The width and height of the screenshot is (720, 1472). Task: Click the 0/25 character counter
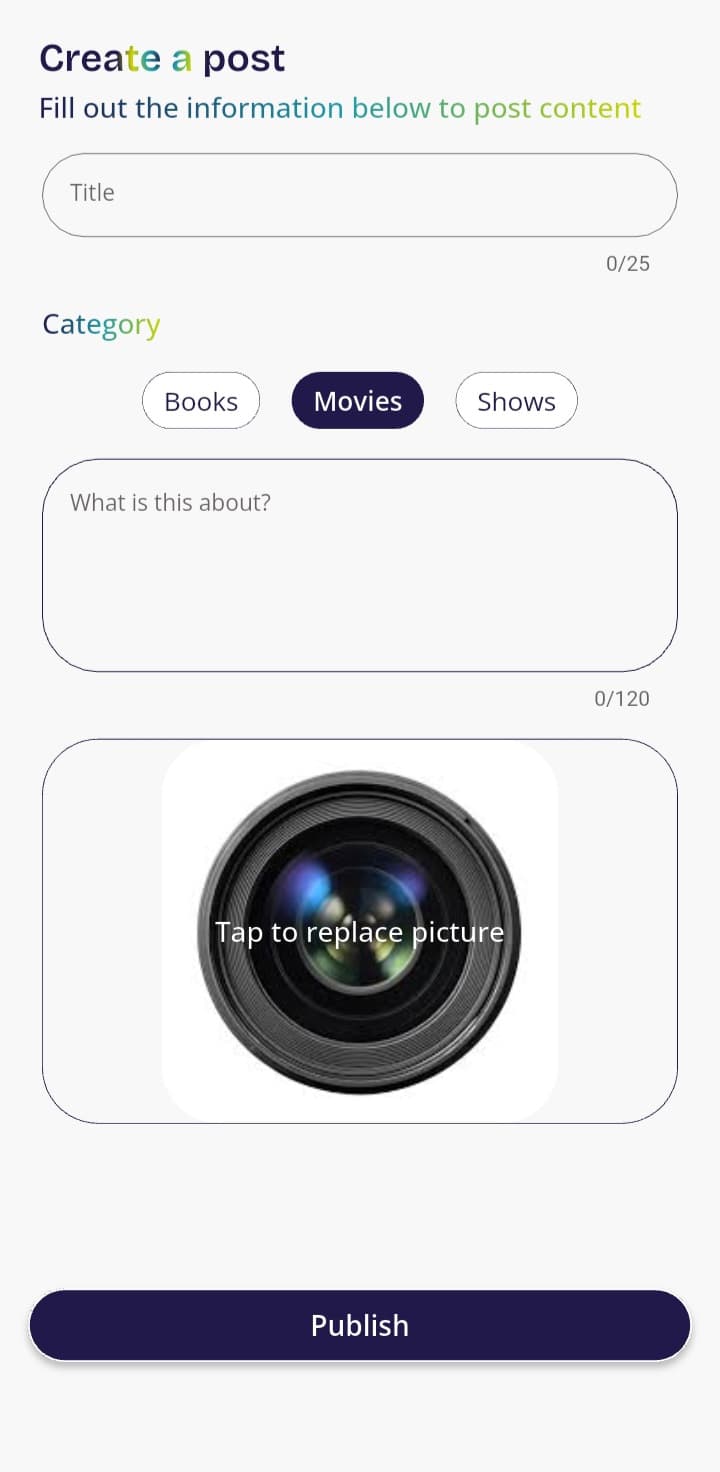(x=627, y=263)
